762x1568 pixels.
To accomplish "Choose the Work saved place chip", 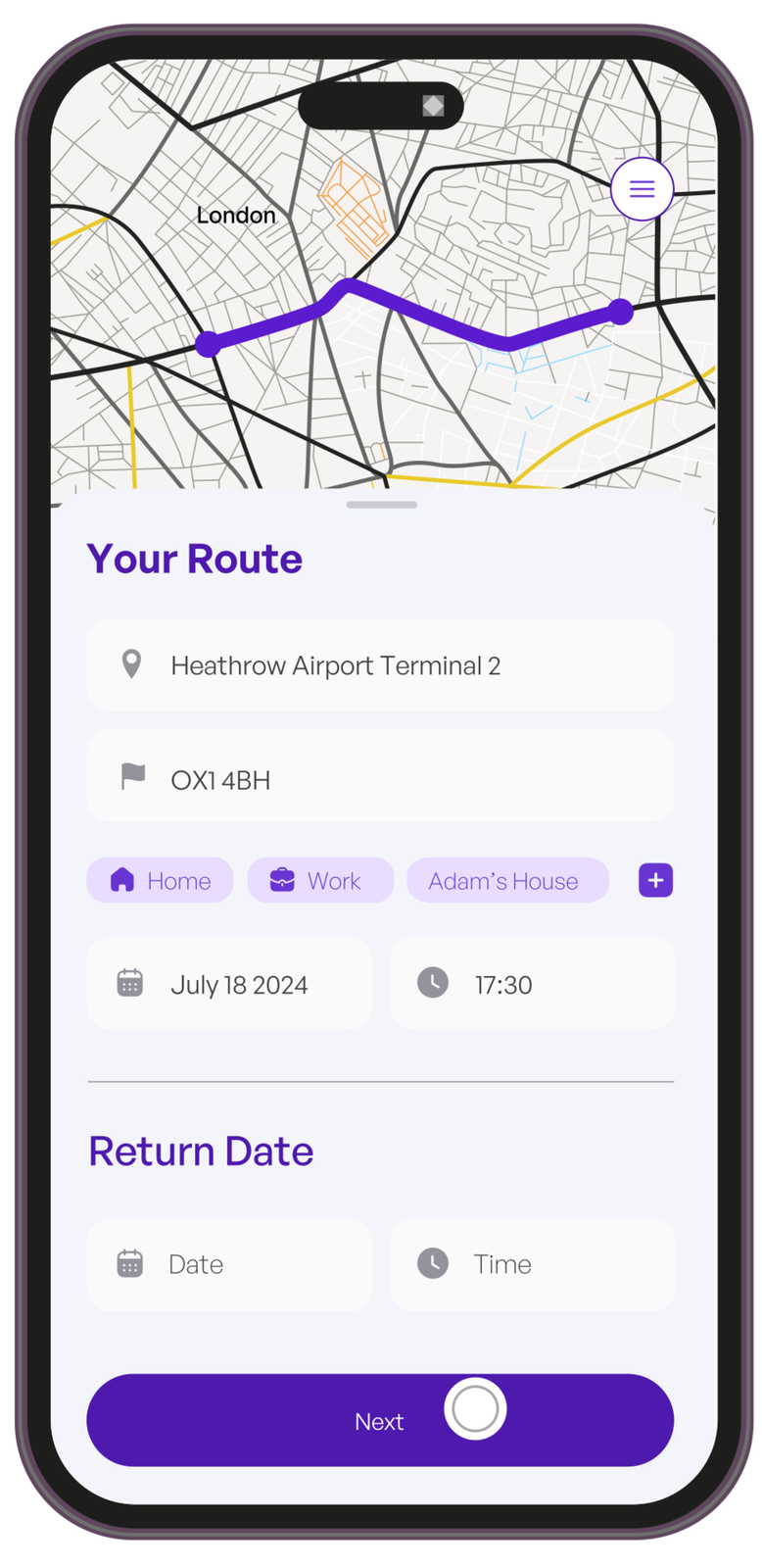I will pyautogui.click(x=320, y=880).
